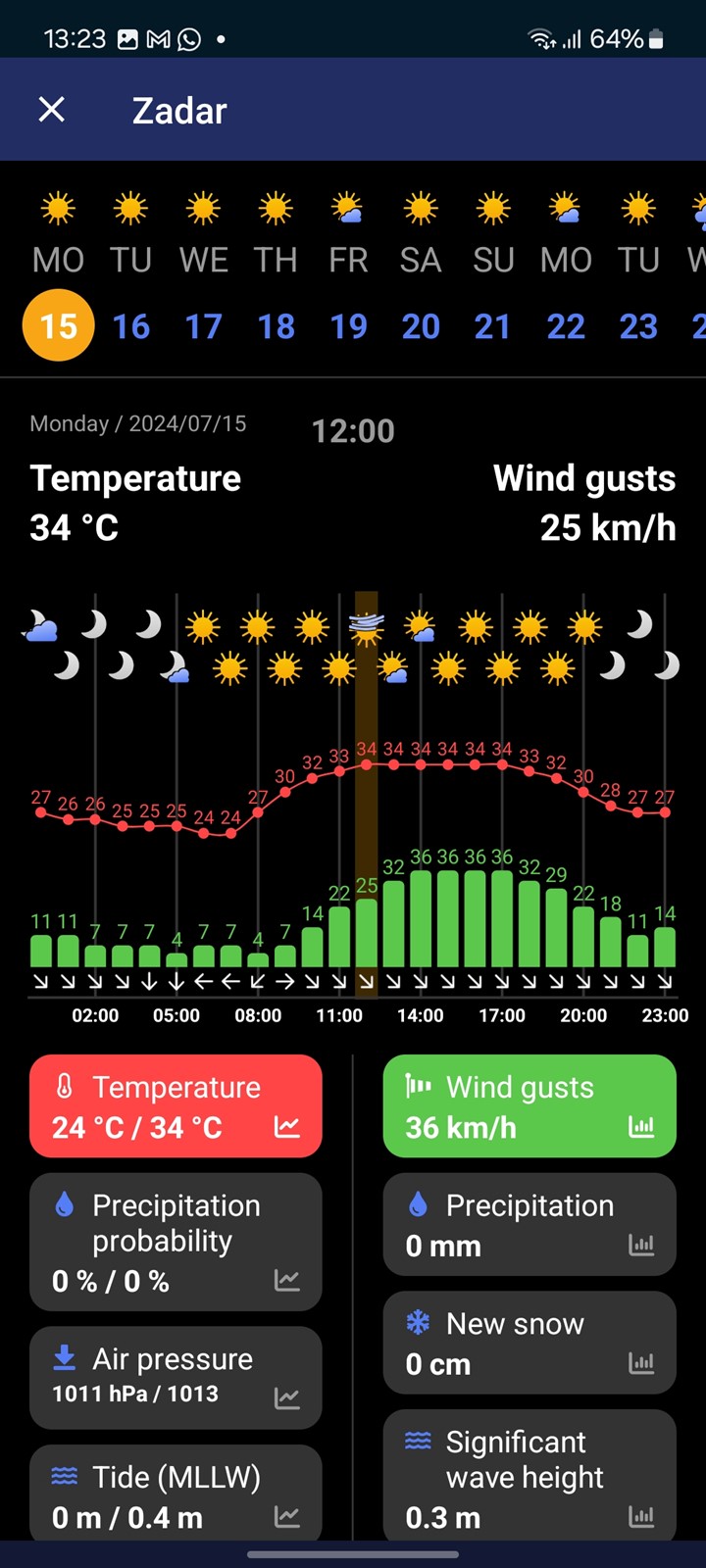Show Precipitation 0 mm chart
706x1568 pixels.
click(529, 1225)
